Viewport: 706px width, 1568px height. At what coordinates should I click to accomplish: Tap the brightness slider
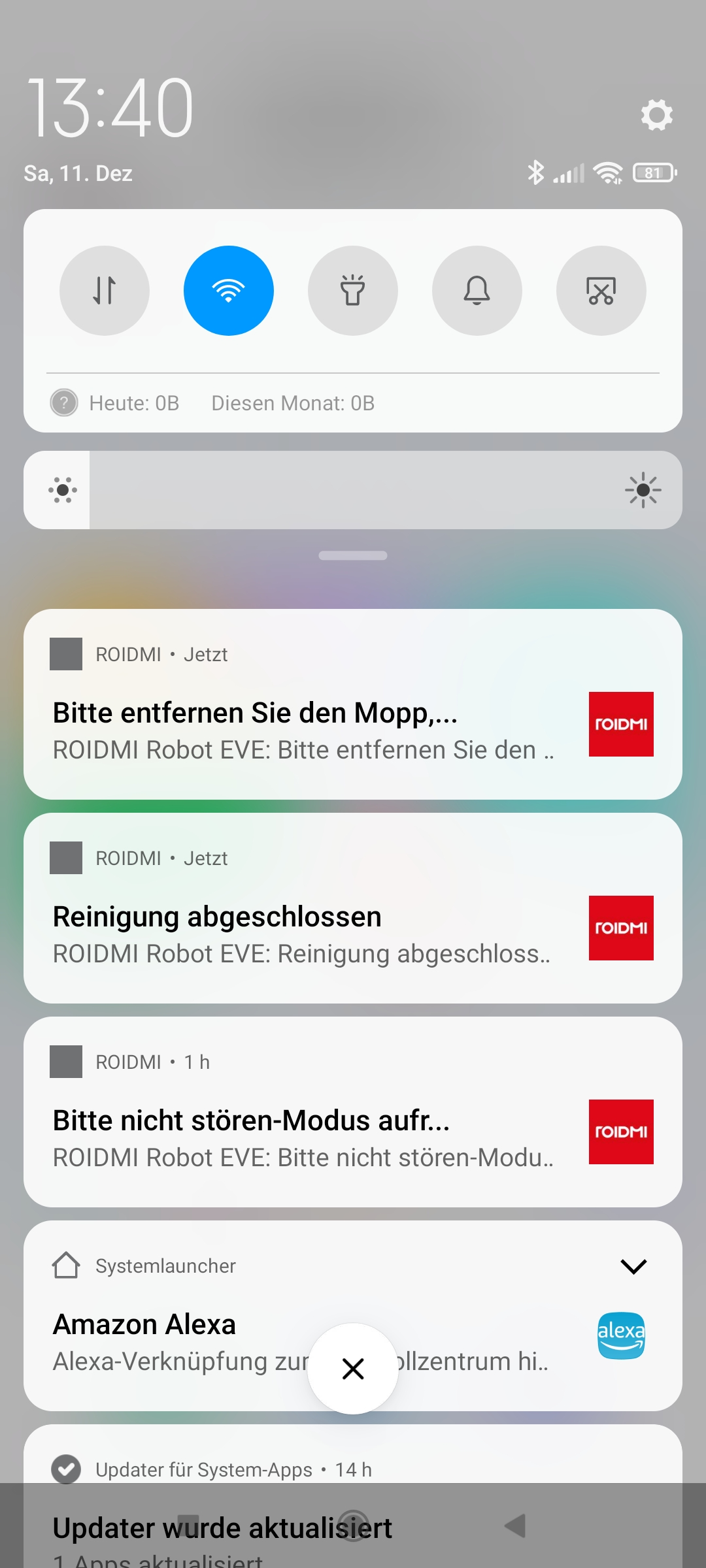353,490
